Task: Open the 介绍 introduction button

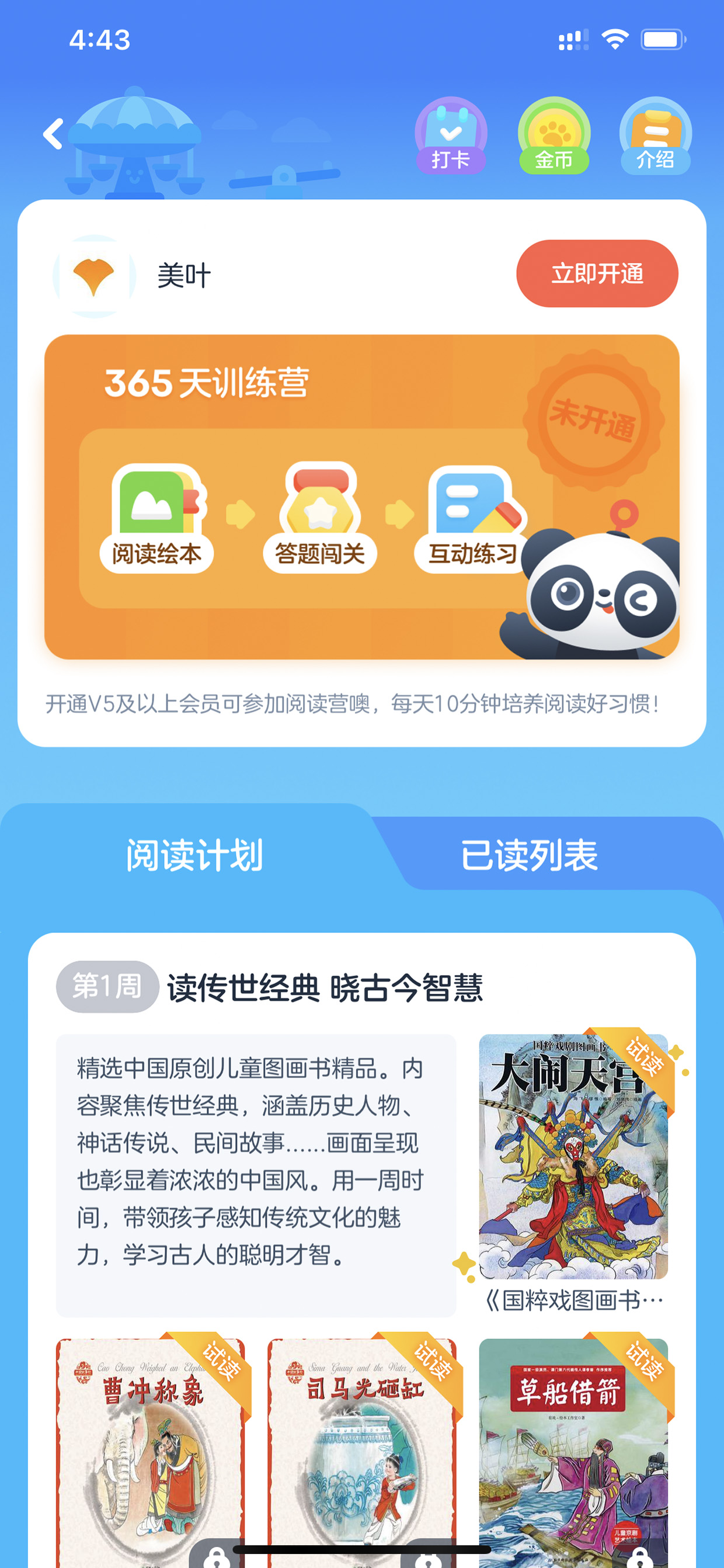Action: 655,136
